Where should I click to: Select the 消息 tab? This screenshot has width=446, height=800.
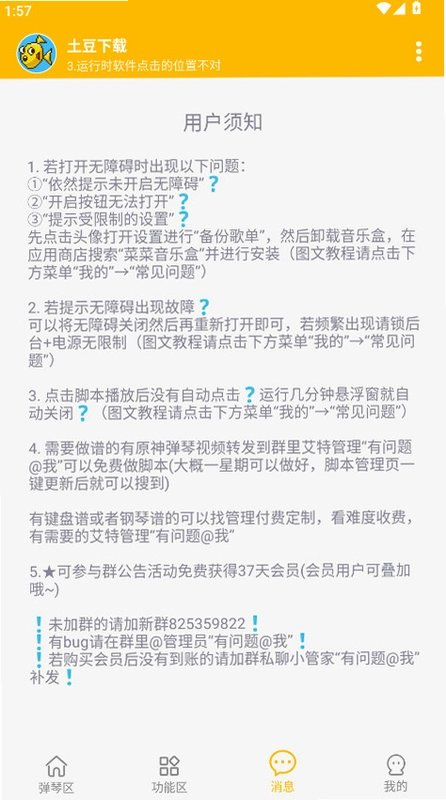pos(282,772)
